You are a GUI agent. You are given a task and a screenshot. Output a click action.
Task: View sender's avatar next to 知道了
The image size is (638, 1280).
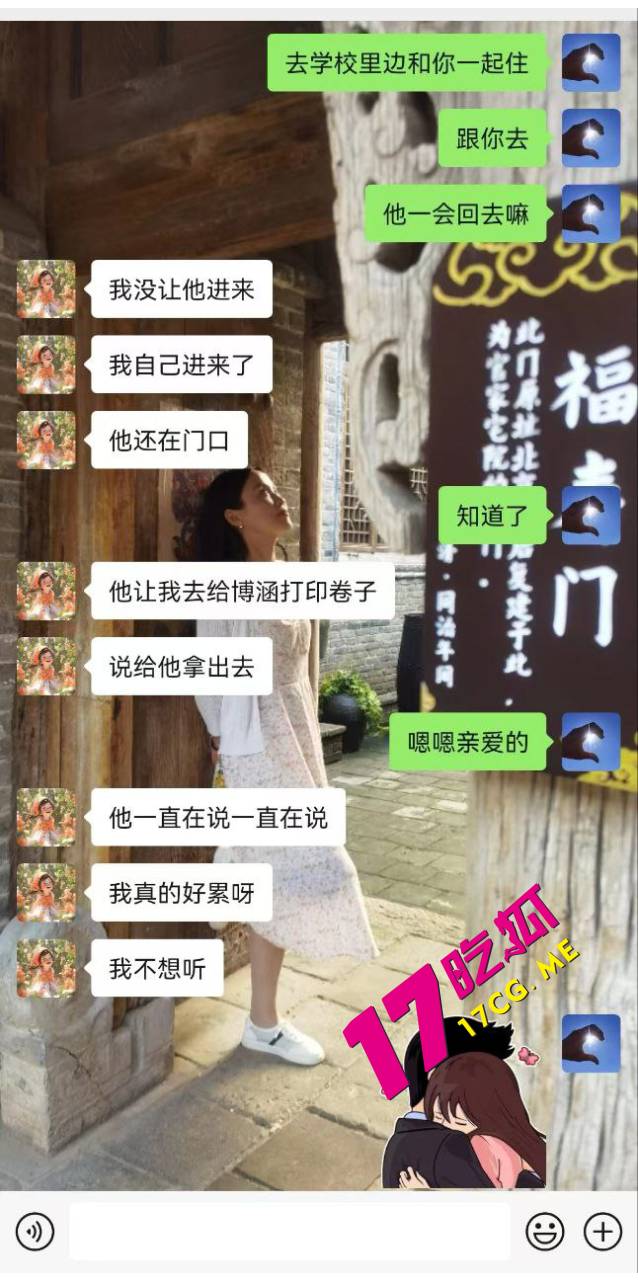tap(591, 516)
